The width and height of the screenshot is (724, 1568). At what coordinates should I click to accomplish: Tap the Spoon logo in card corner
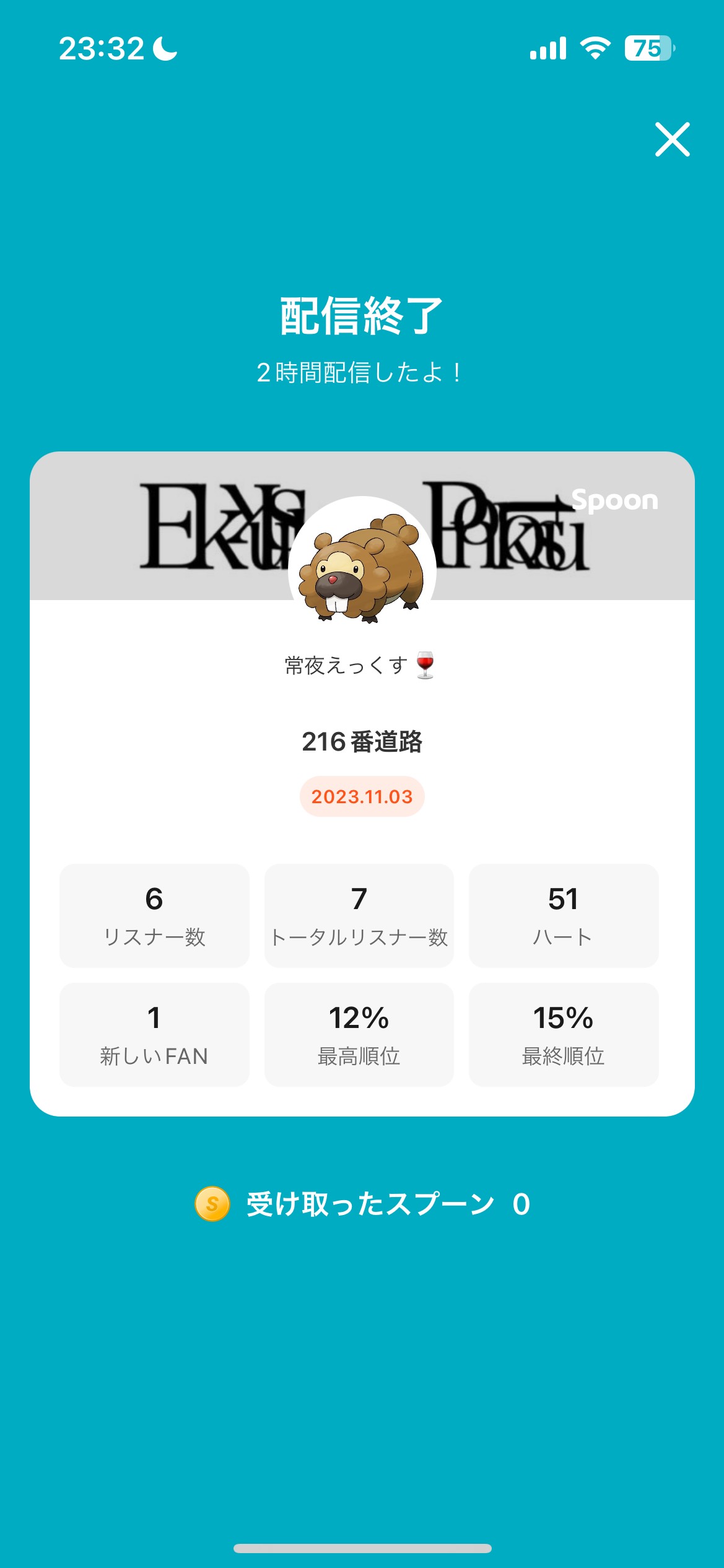(615, 502)
